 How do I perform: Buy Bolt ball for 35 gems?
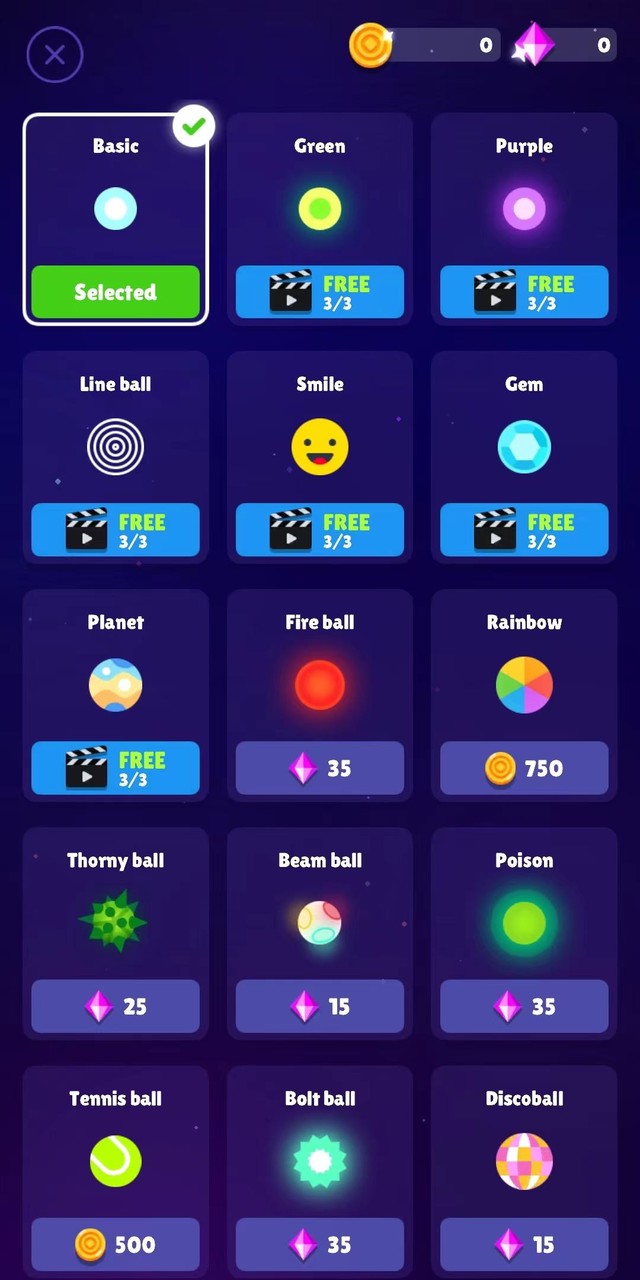click(x=320, y=1244)
